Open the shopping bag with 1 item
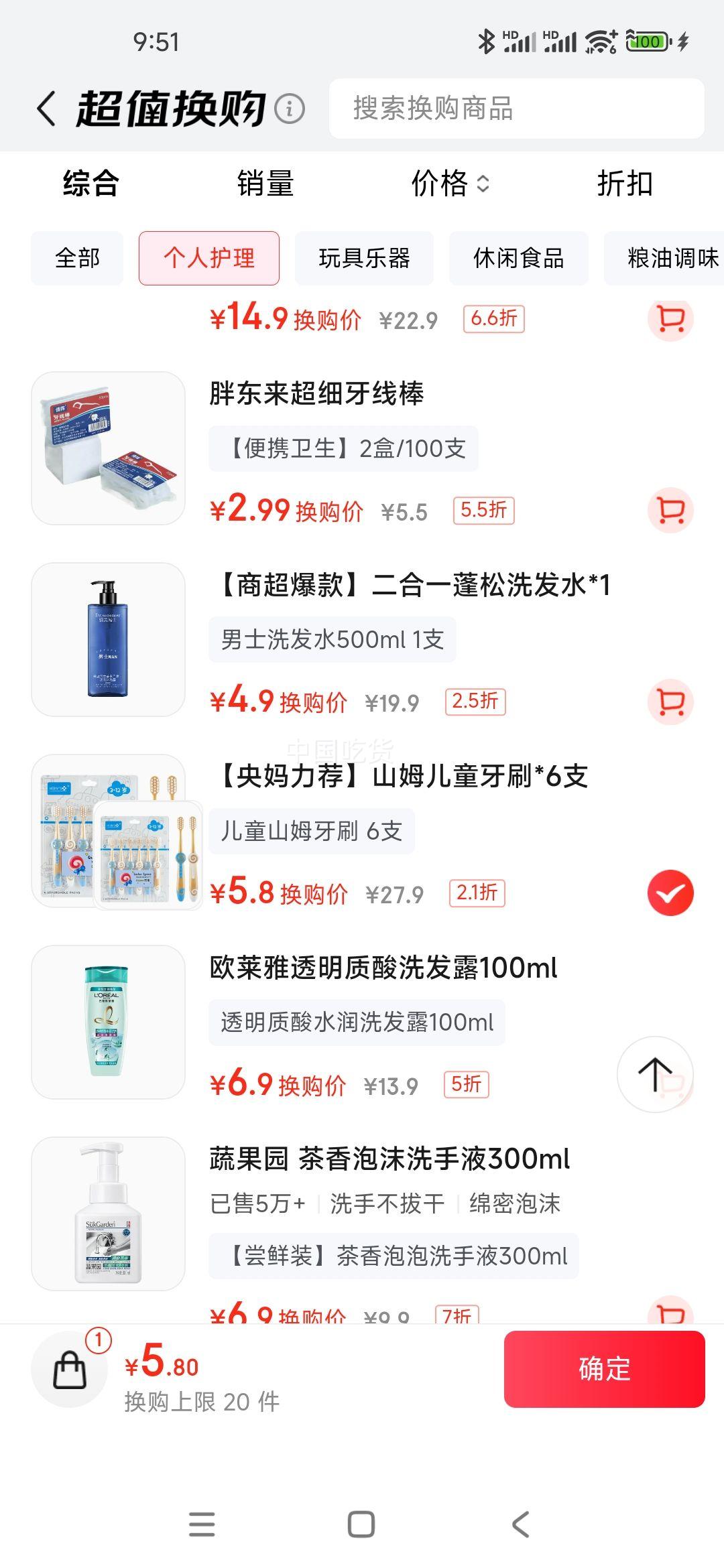724x1568 pixels. (x=70, y=1369)
